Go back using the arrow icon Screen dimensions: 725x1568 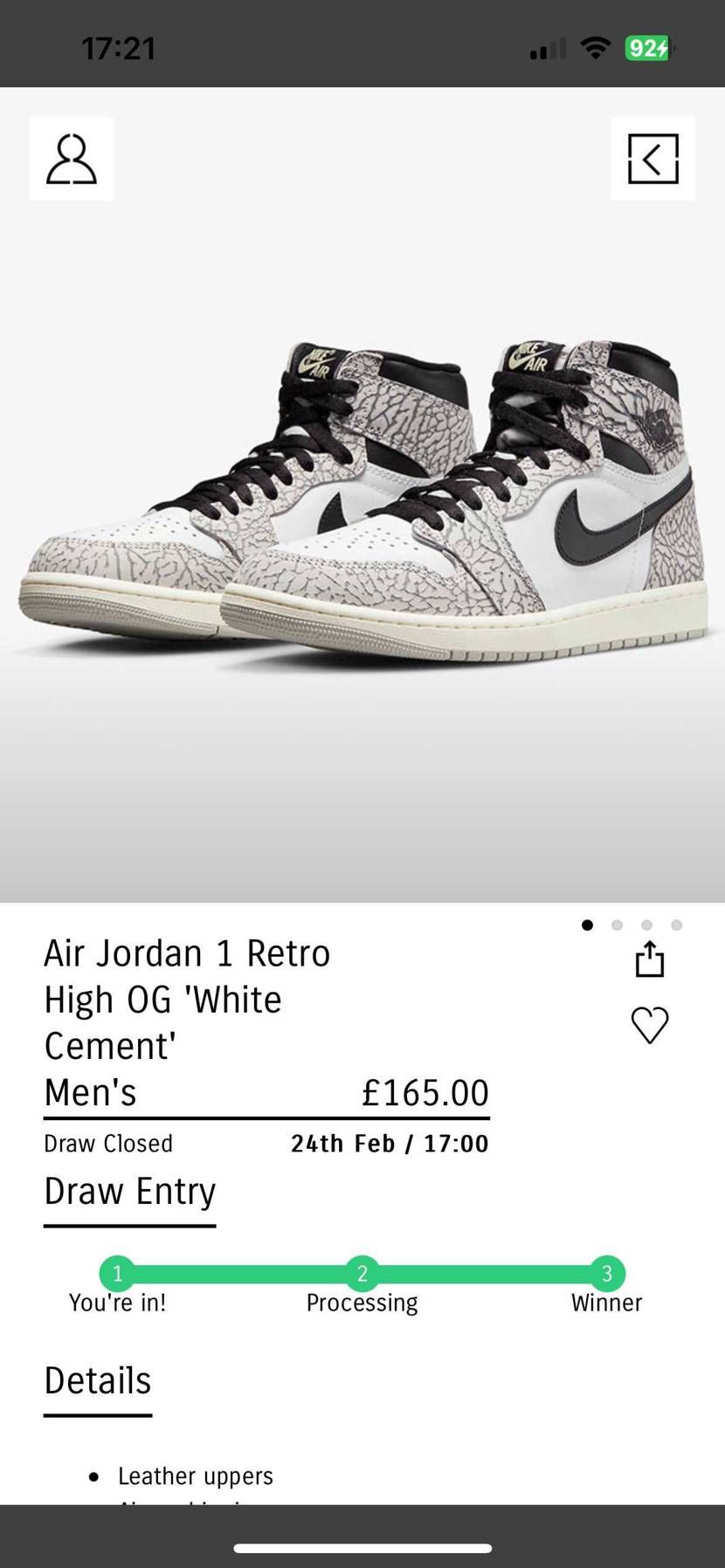pyautogui.click(x=652, y=159)
